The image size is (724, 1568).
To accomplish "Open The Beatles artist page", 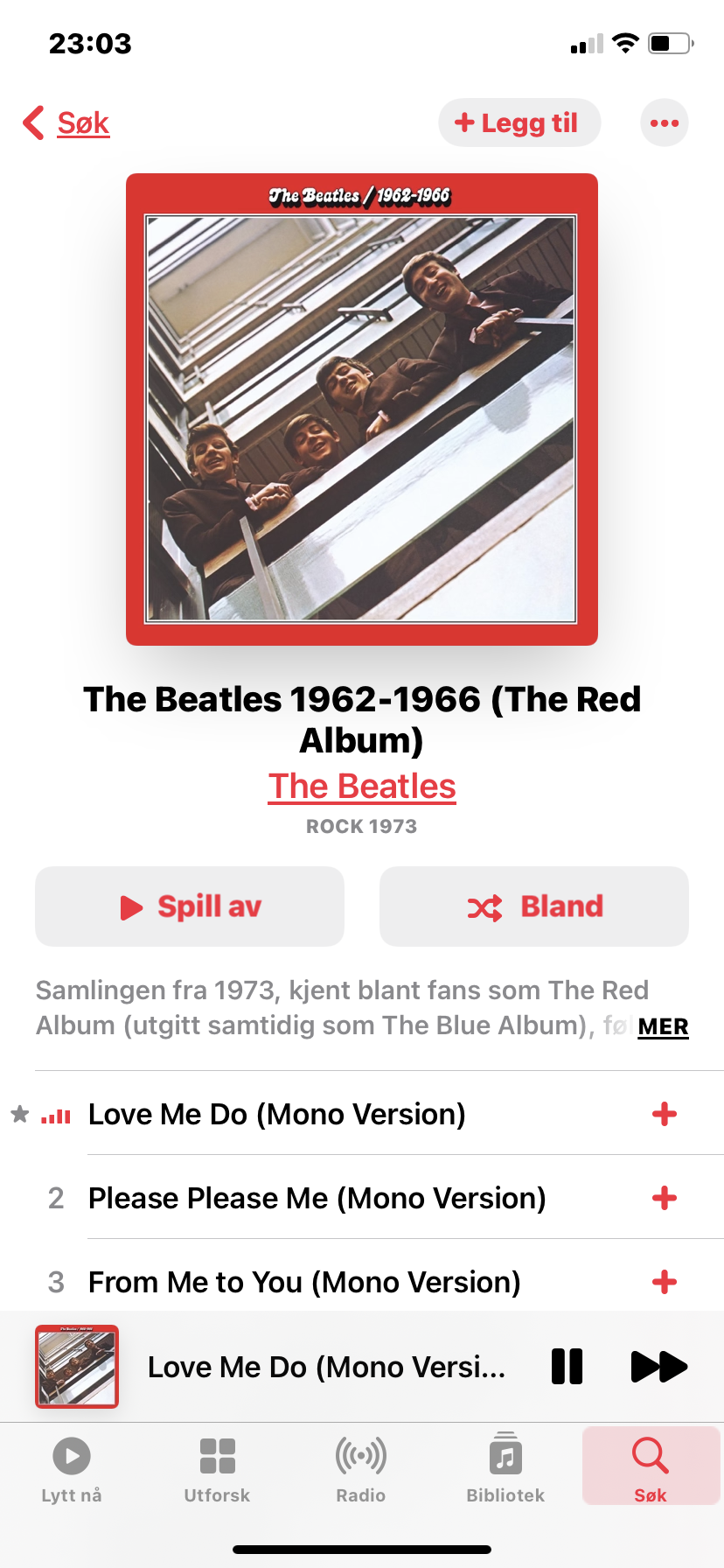I will coord(362,786).
